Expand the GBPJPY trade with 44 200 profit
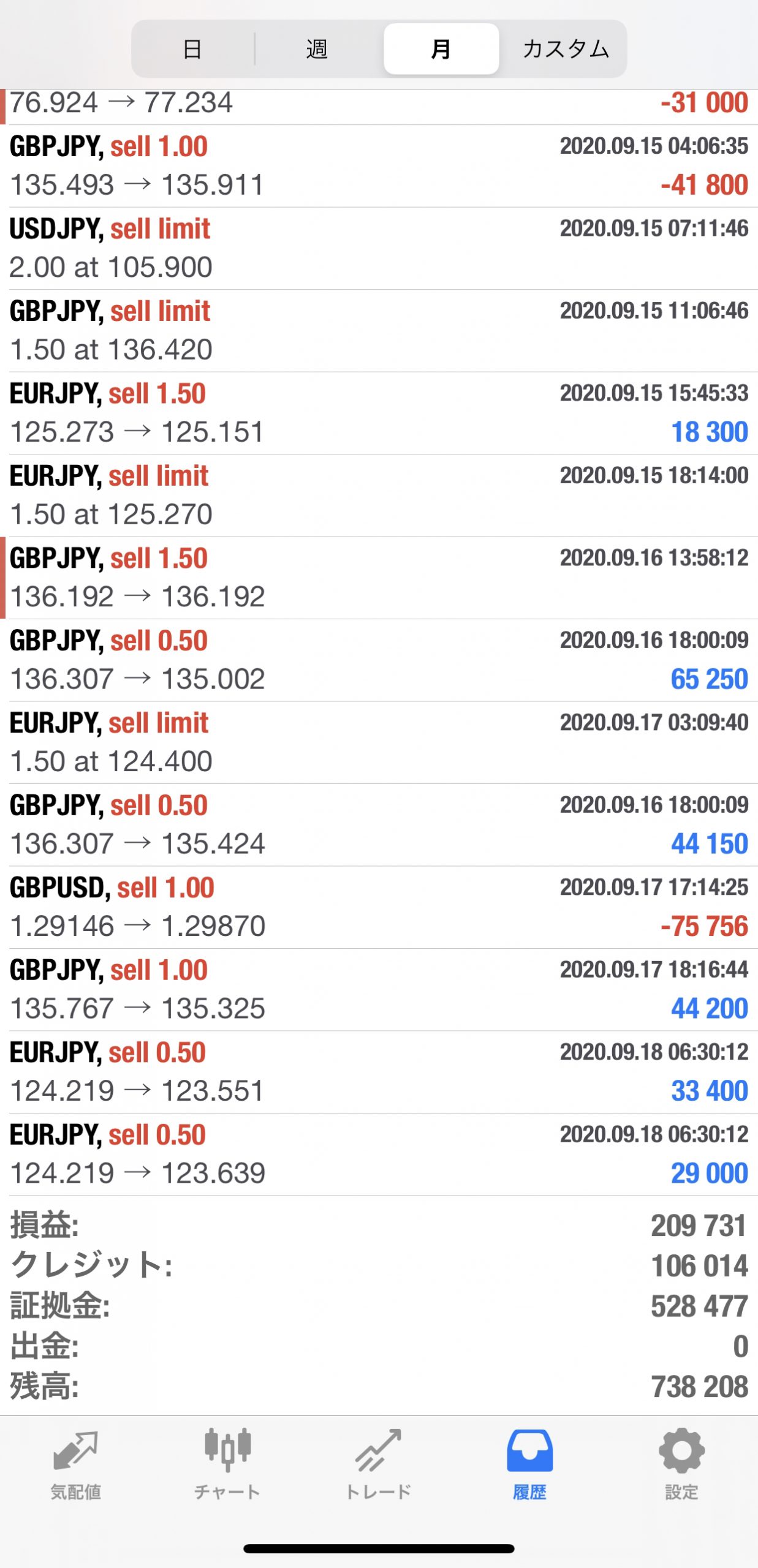 pos(379,989)
